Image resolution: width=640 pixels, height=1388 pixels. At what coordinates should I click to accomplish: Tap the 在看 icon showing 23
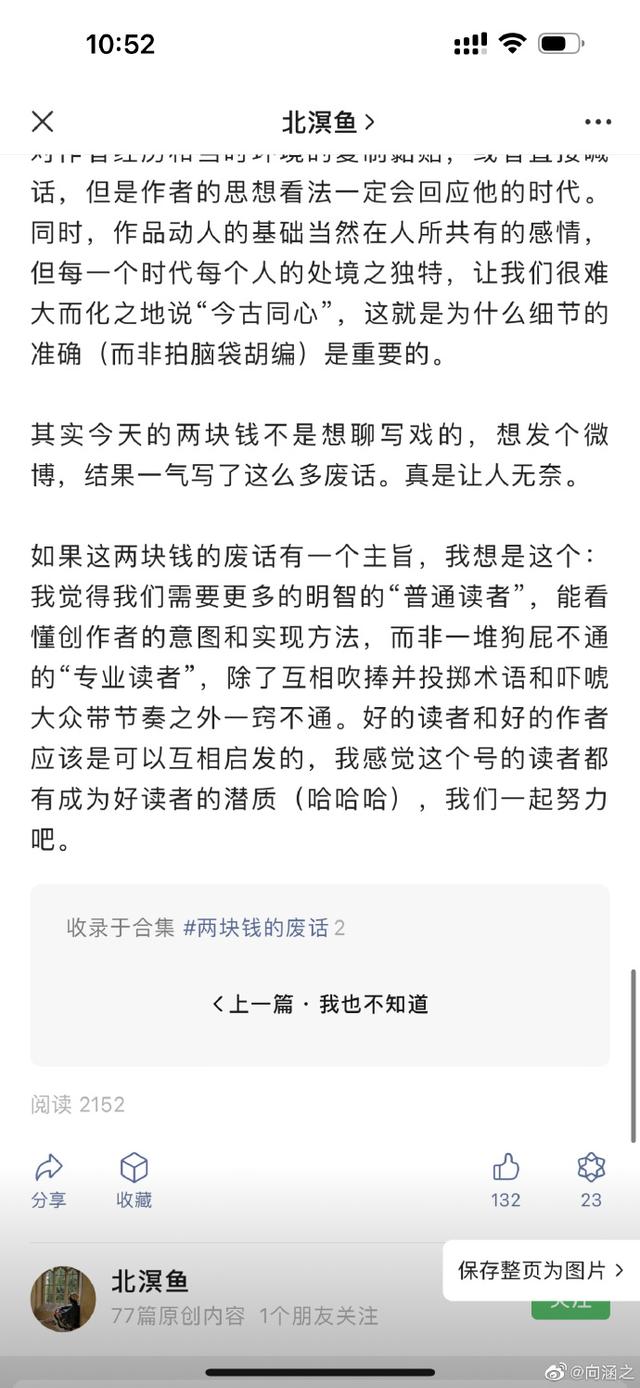pyautogui.click(x=592, y=1180)
